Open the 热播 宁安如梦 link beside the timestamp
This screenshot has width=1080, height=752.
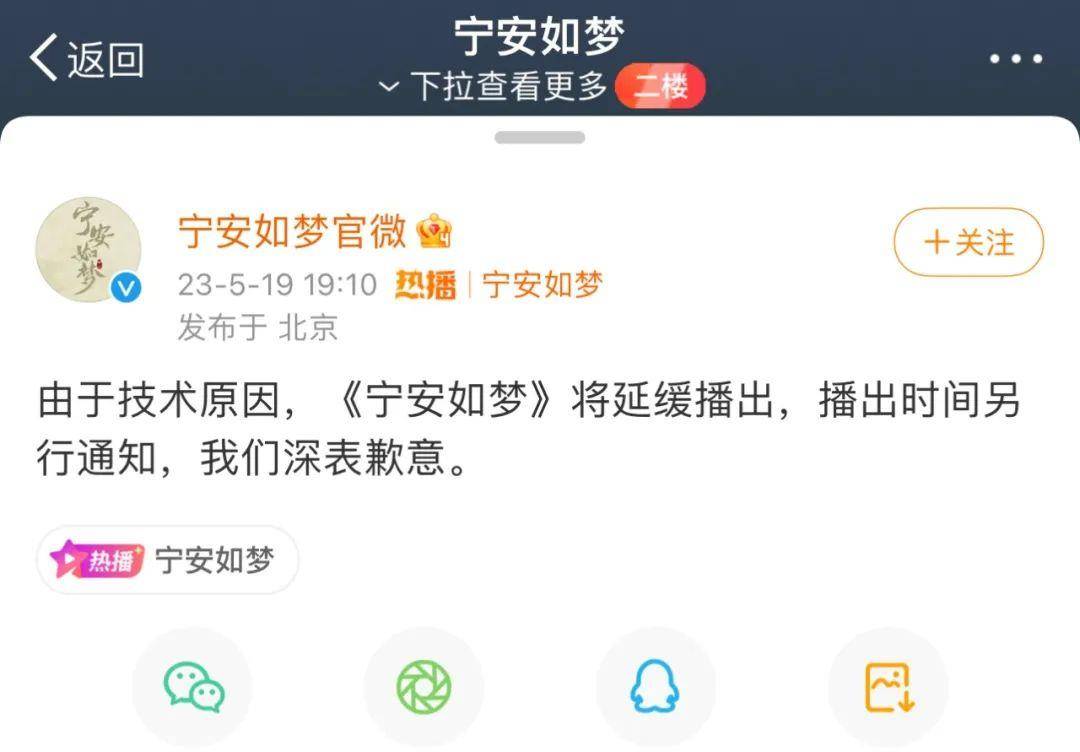click(500, 285)
